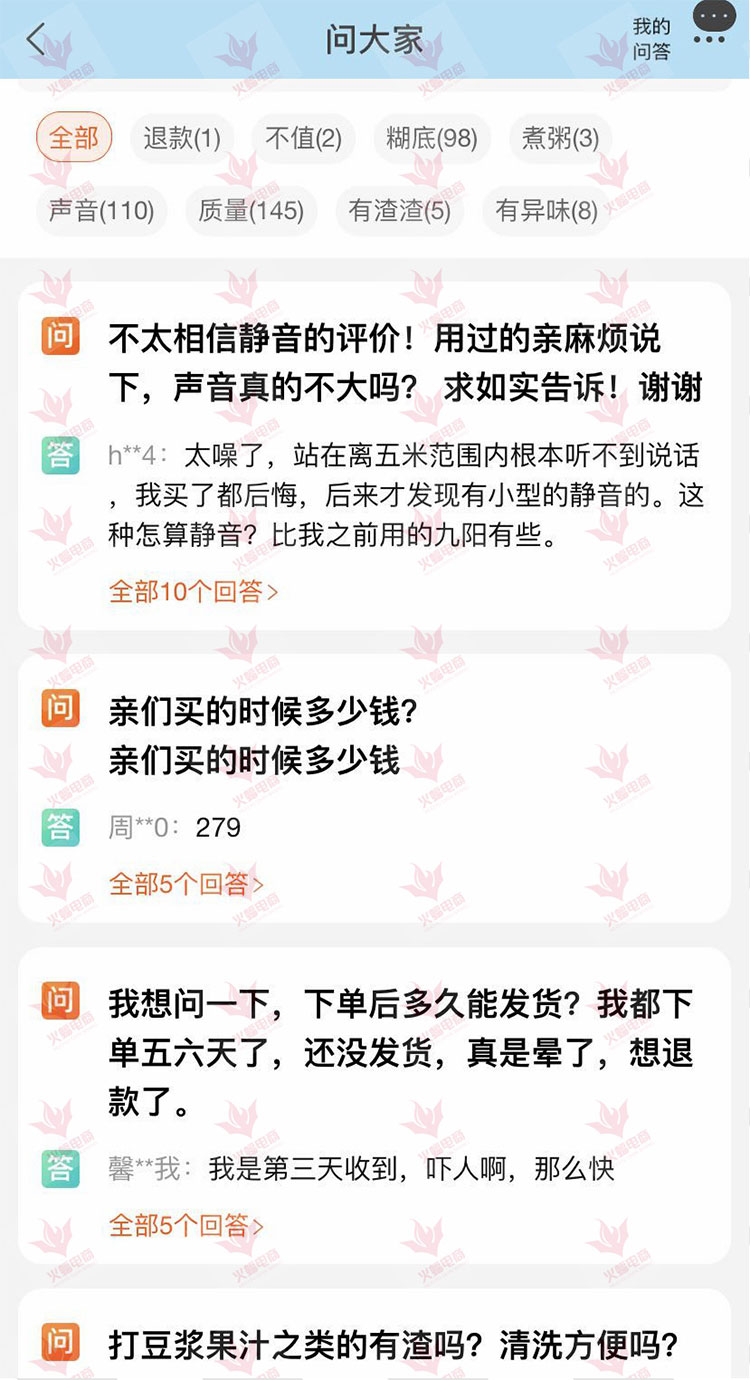Open question 亲们买的时候多少钱
The width and height of the screenshot is (750, 1380).
262,735
